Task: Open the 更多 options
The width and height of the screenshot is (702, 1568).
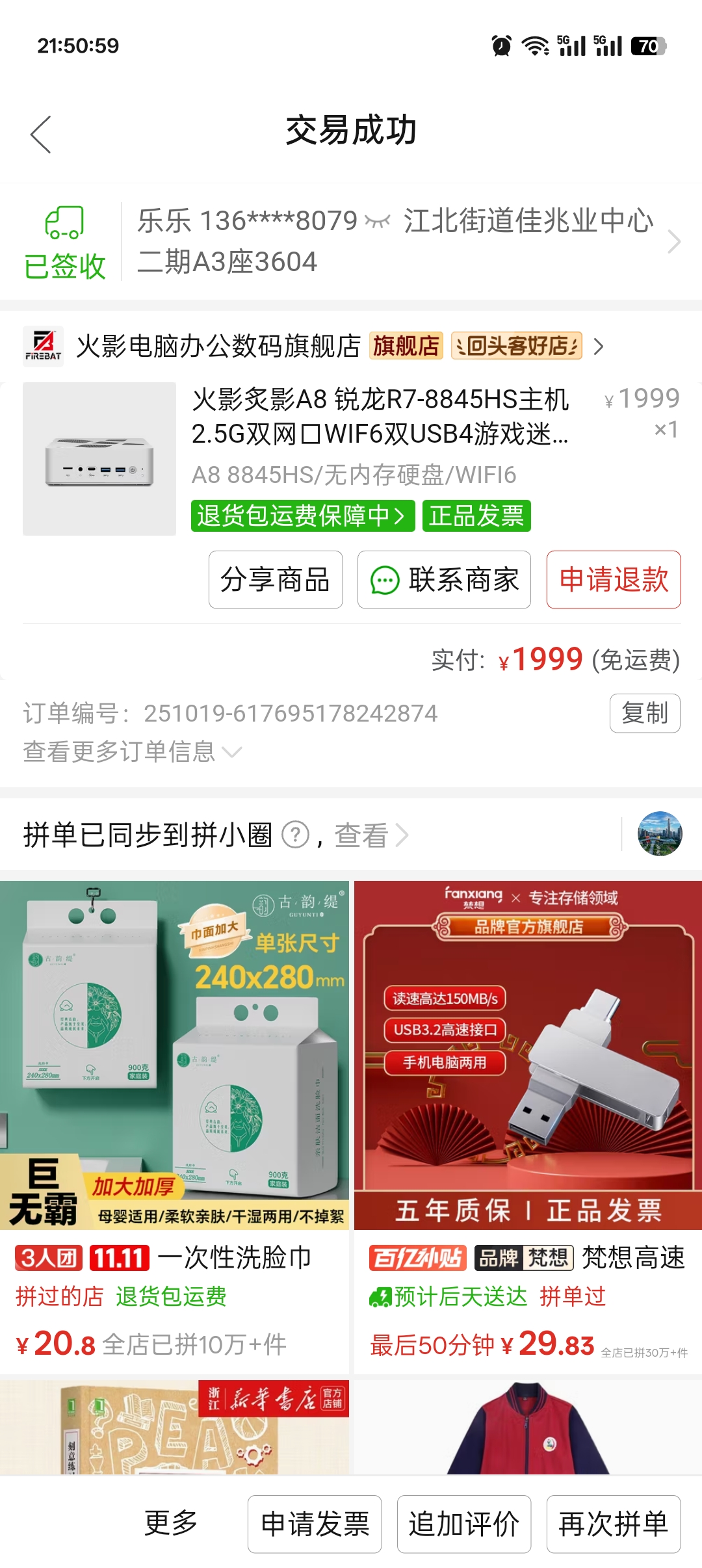Action: 171,1523
